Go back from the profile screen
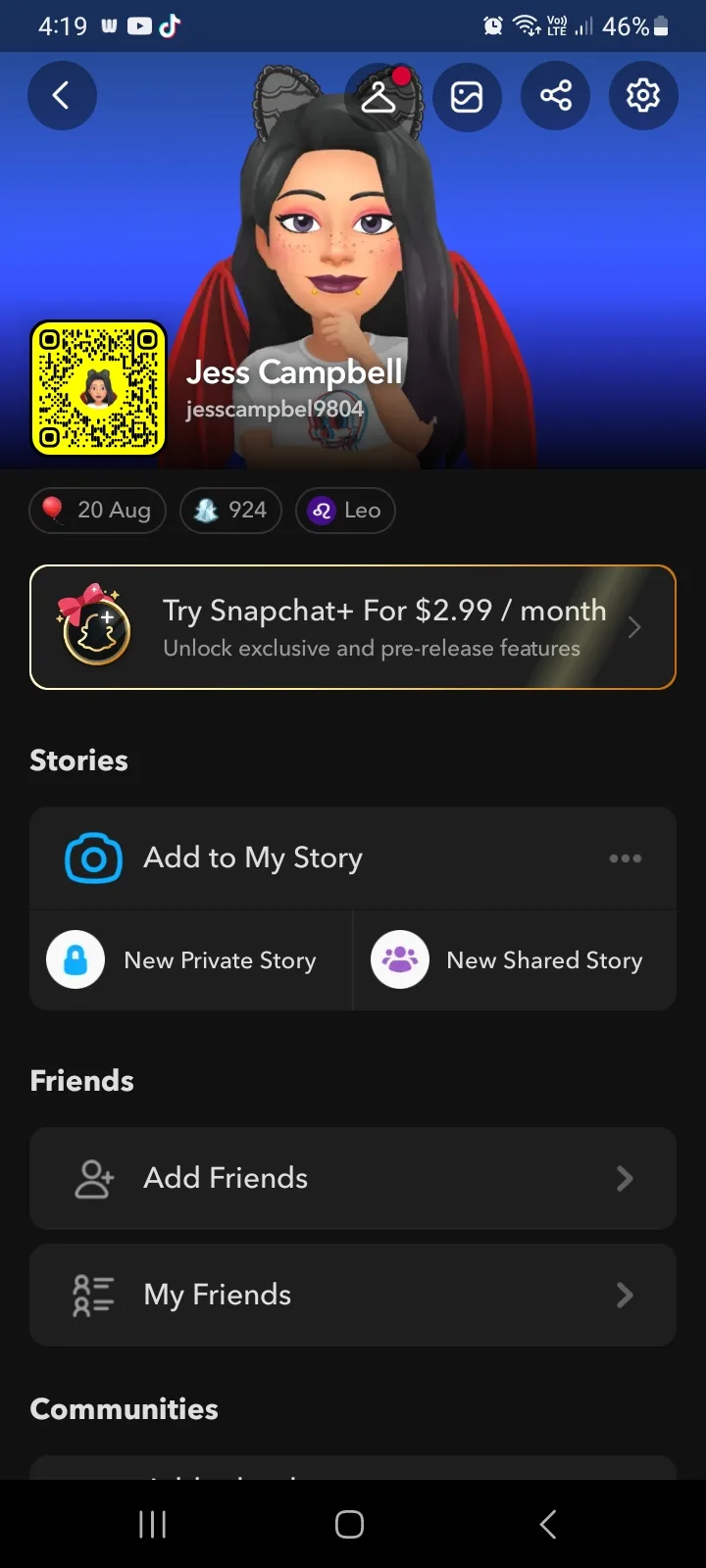The height and width of the screenshot is (1568, 706). click(61, 95)
